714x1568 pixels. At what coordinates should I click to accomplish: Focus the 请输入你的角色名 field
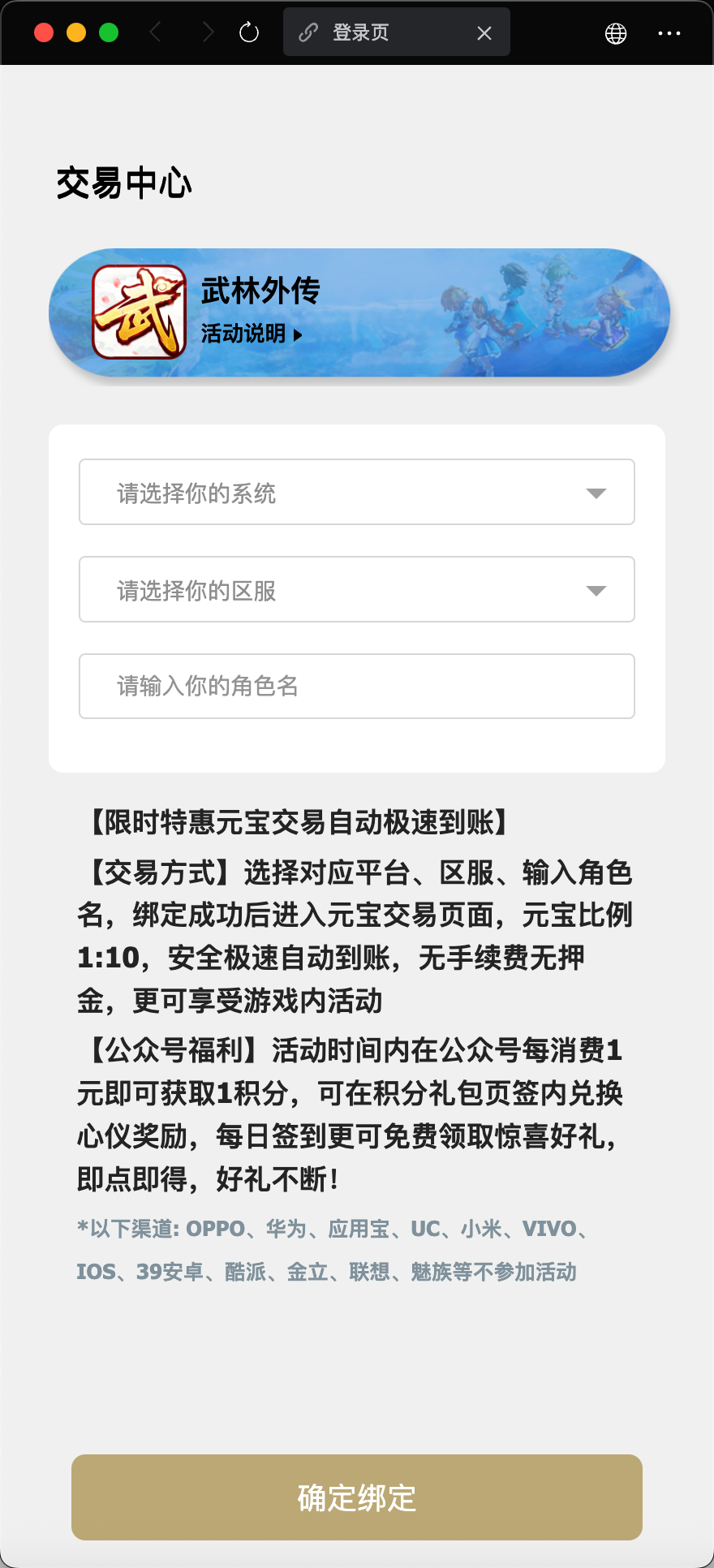pyautogui.click(x=357, y=687)
